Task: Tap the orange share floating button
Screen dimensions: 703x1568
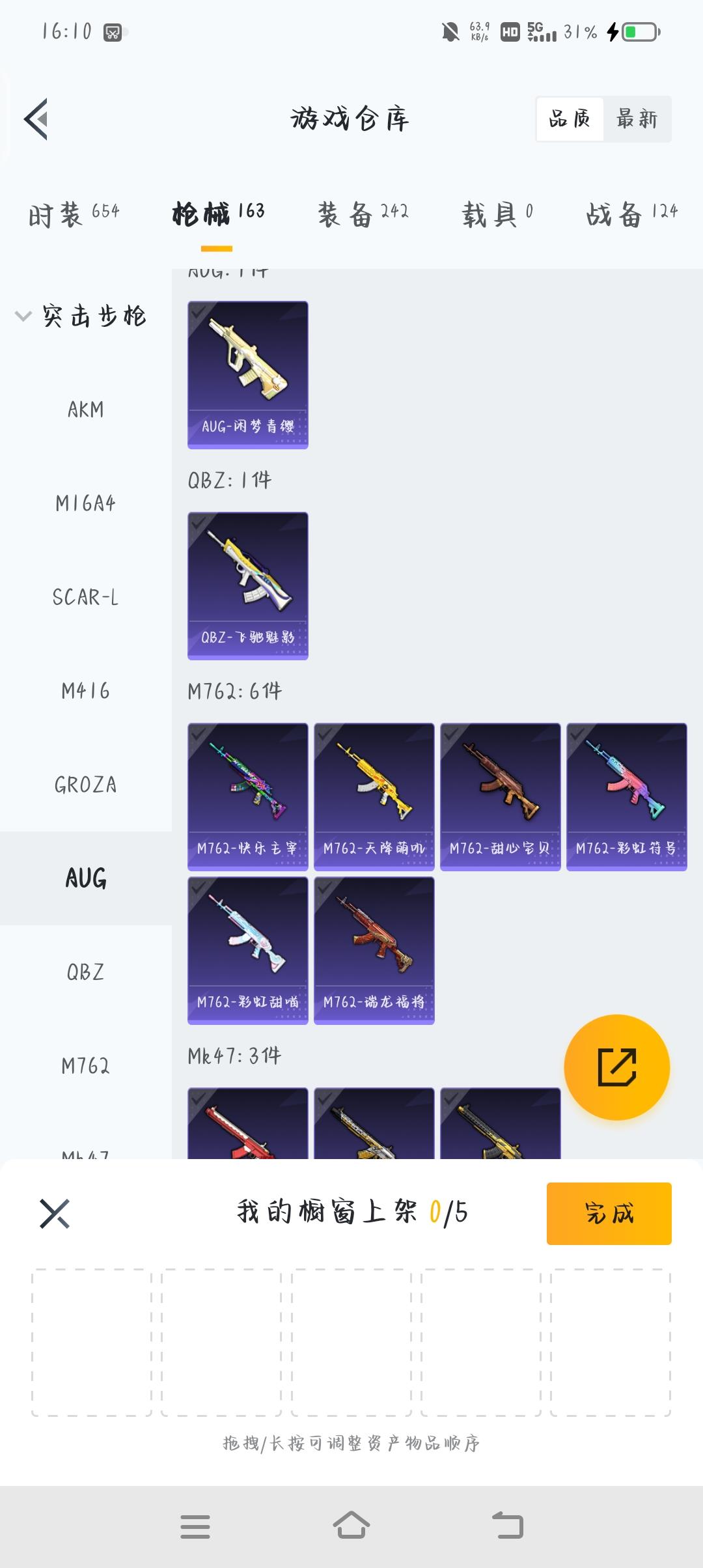Action: click(x=616, y=1067)
